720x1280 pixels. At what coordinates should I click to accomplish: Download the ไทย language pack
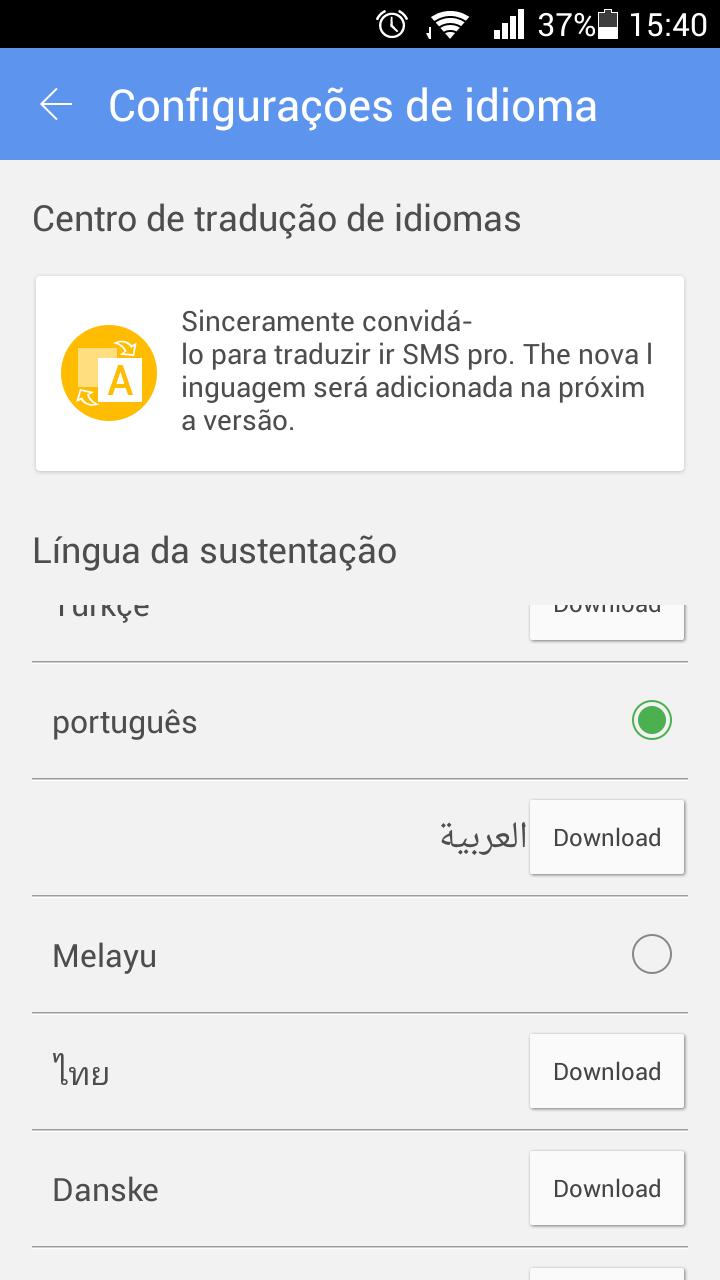click(x=606, y=1070)
